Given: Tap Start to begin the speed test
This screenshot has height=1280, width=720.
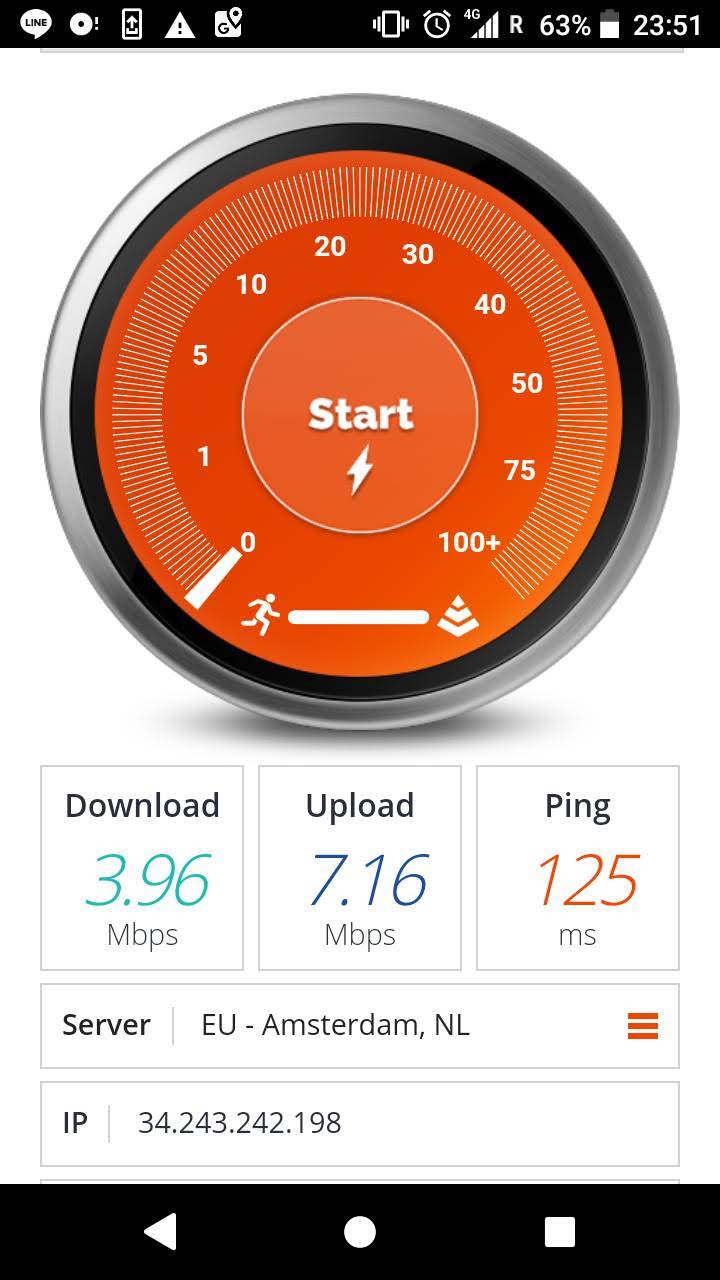Looking at the screenshot, I should point(360,413).
